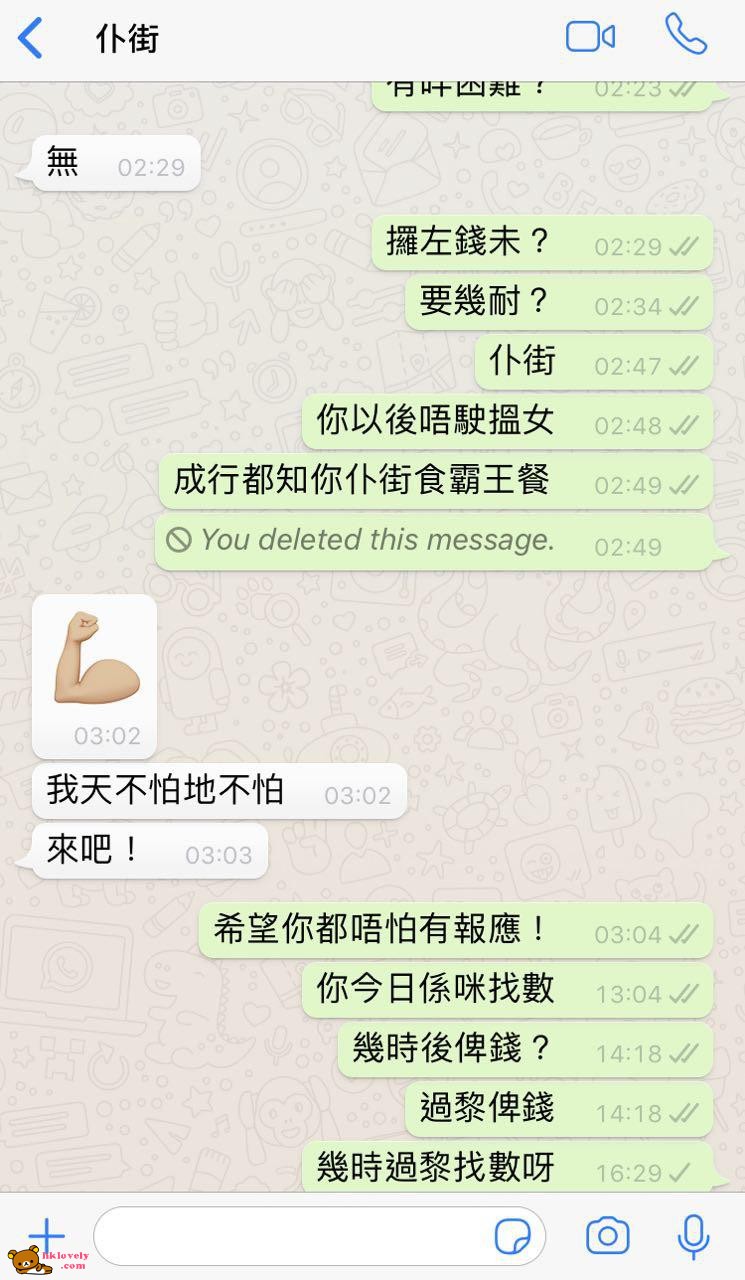Open the attachment plus menu
745x1280 pixels.
[x=46, y=1236]
